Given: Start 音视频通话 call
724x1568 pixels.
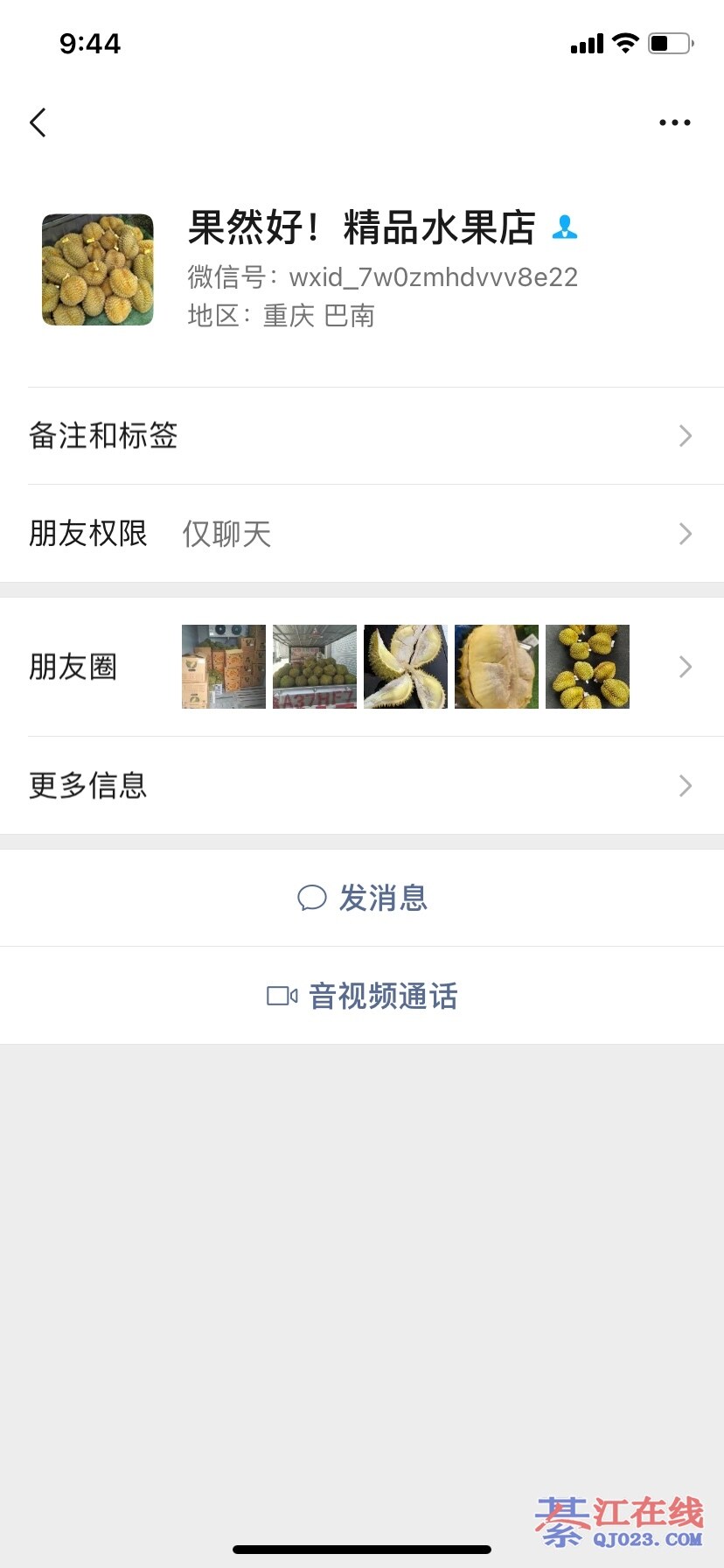Looking at the screenshot, I should tap(362, 996).
